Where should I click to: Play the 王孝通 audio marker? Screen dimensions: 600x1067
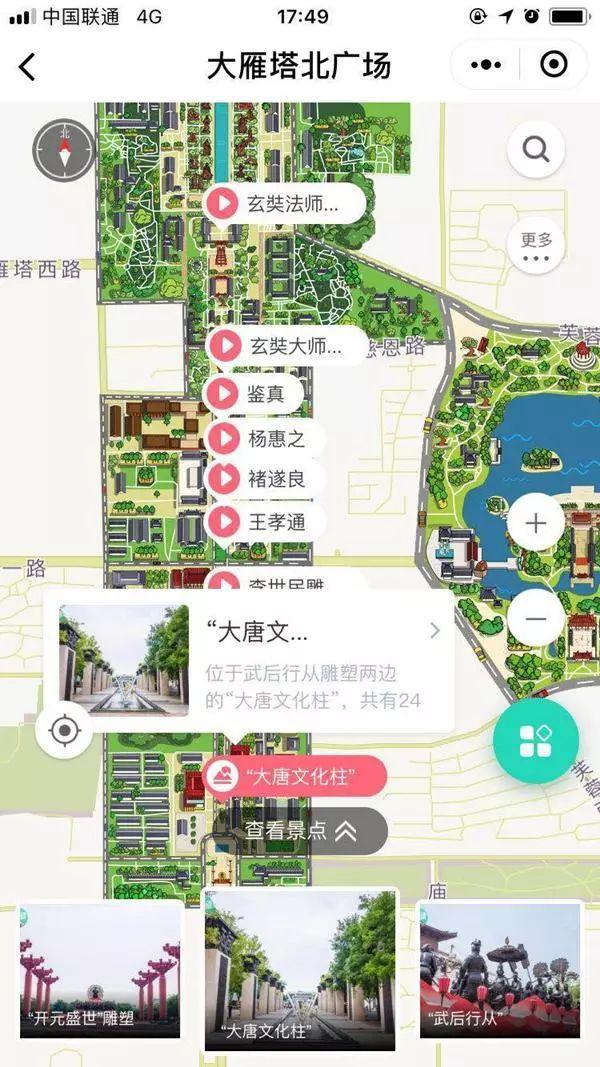pyautogui.click(x=265, y=523)
